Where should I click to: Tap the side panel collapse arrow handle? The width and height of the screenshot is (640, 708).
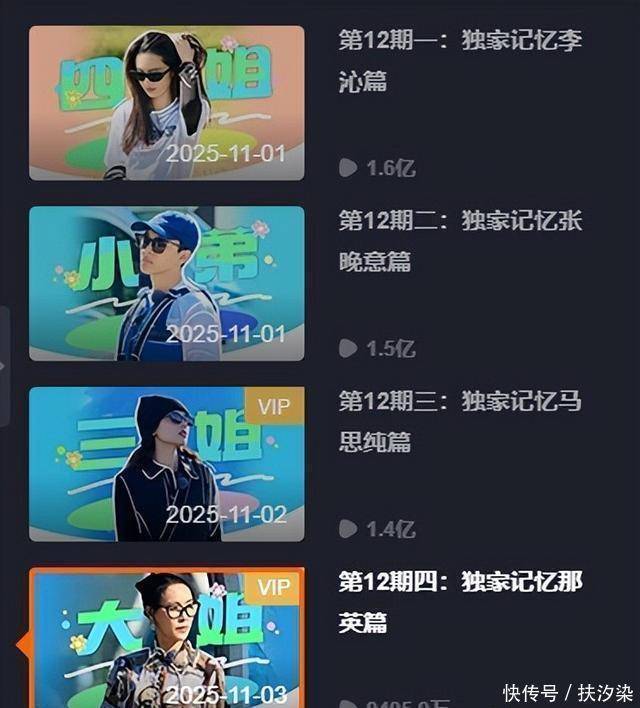point(4,366)
